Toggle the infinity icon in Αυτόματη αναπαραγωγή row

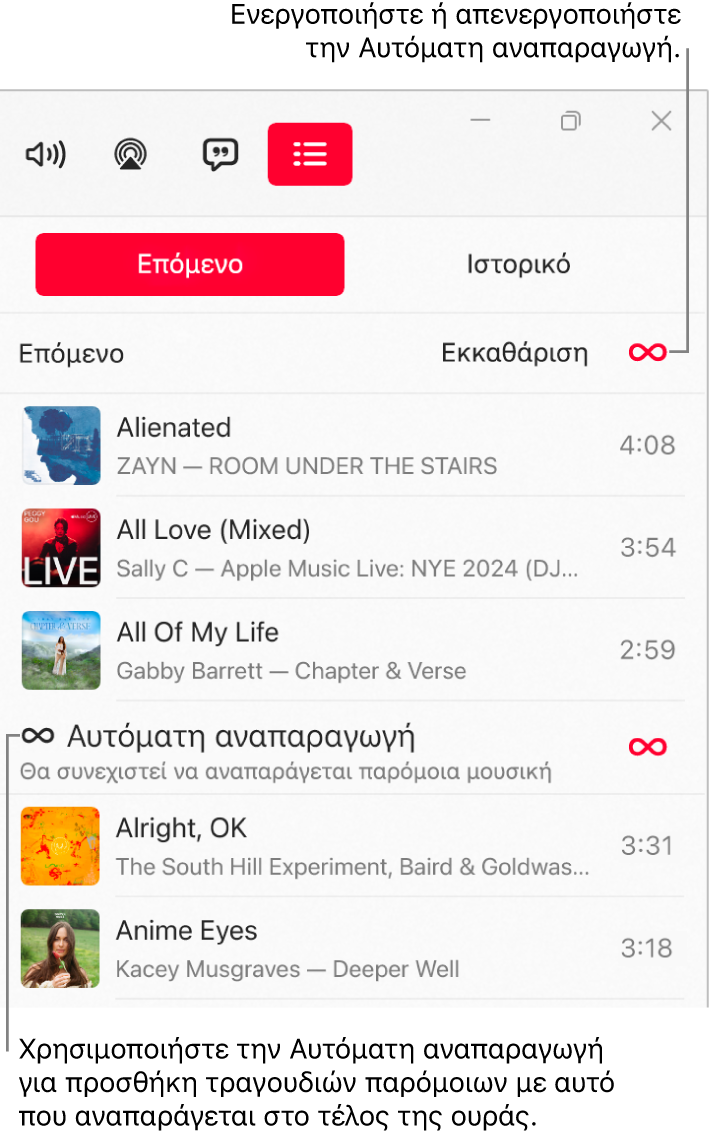[647, 747]
